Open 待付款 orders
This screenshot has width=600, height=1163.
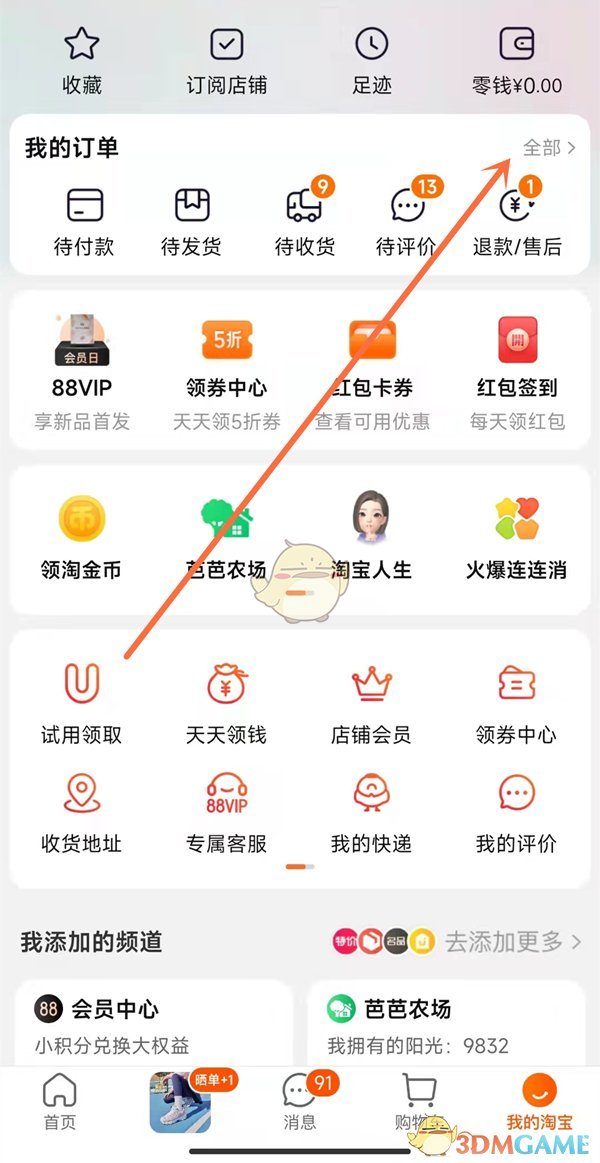(84, 220)
